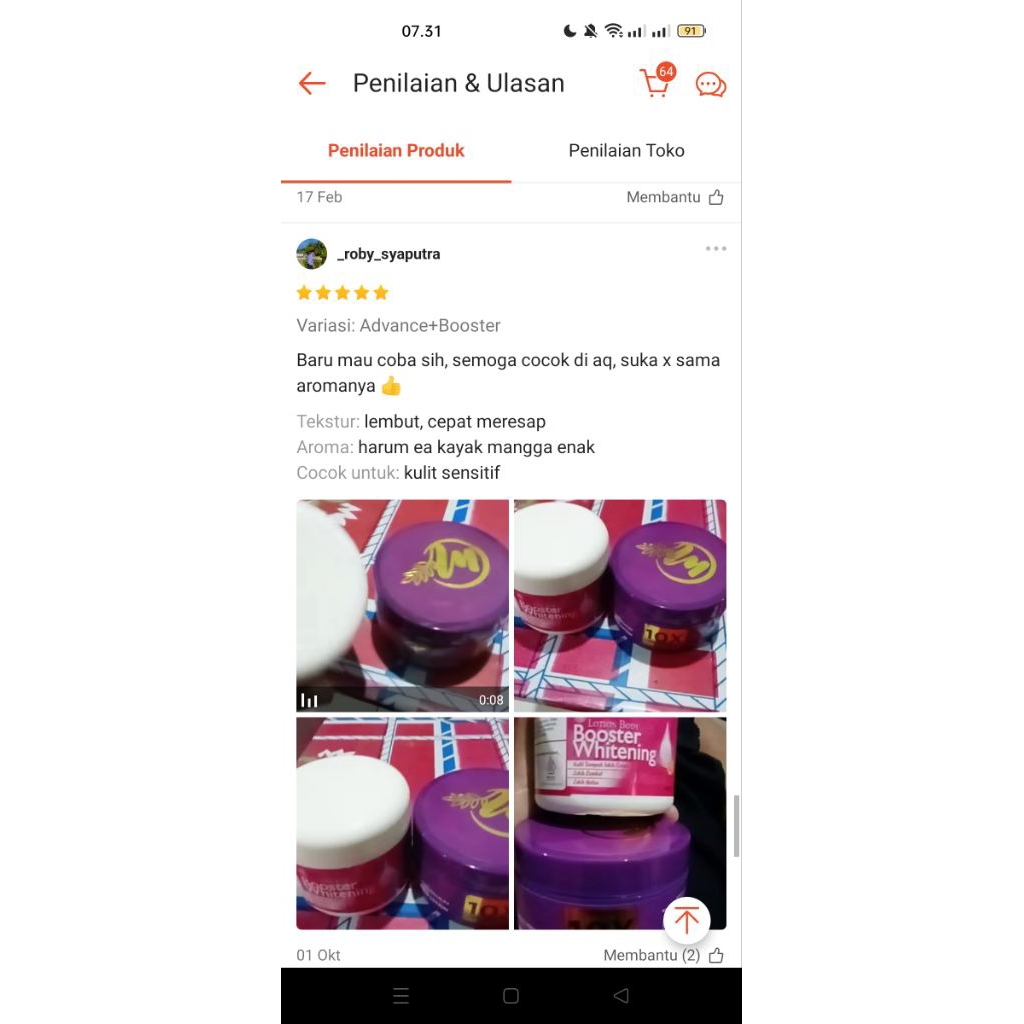View the third review photo at bottom left
This screenshot has width=1024, height=1024.
[x=402, y=823]
